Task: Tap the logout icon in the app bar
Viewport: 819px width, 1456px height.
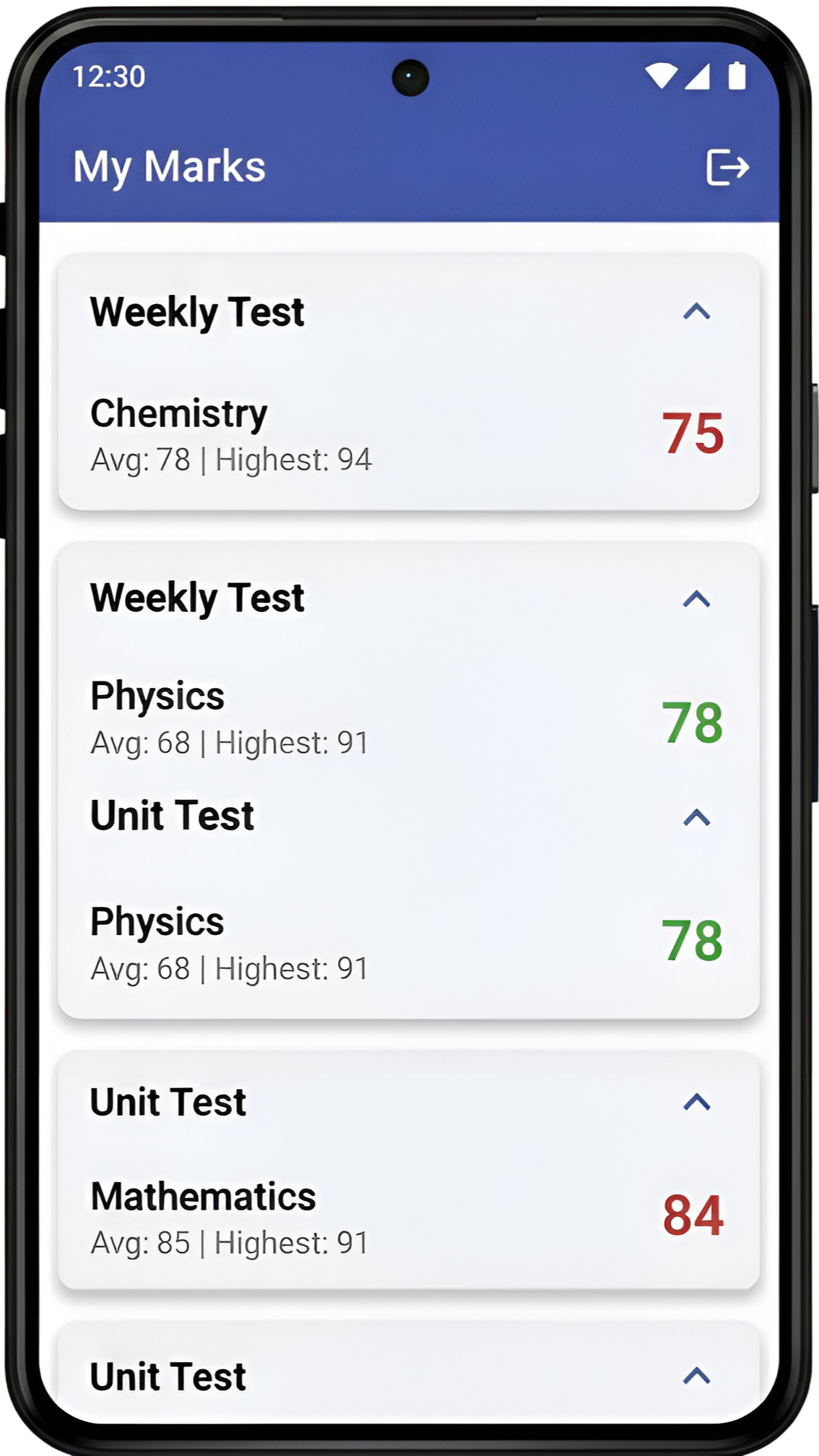Action: (x=727, y=168)
